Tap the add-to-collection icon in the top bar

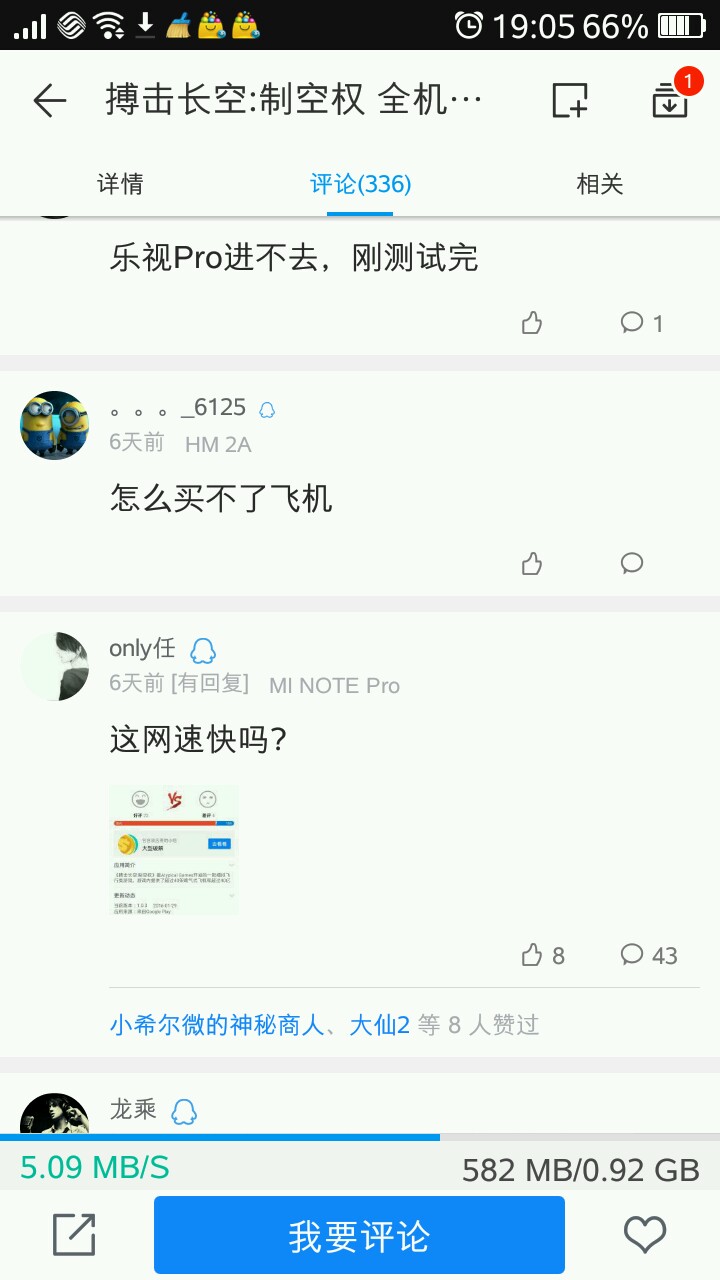pos(570,100)
